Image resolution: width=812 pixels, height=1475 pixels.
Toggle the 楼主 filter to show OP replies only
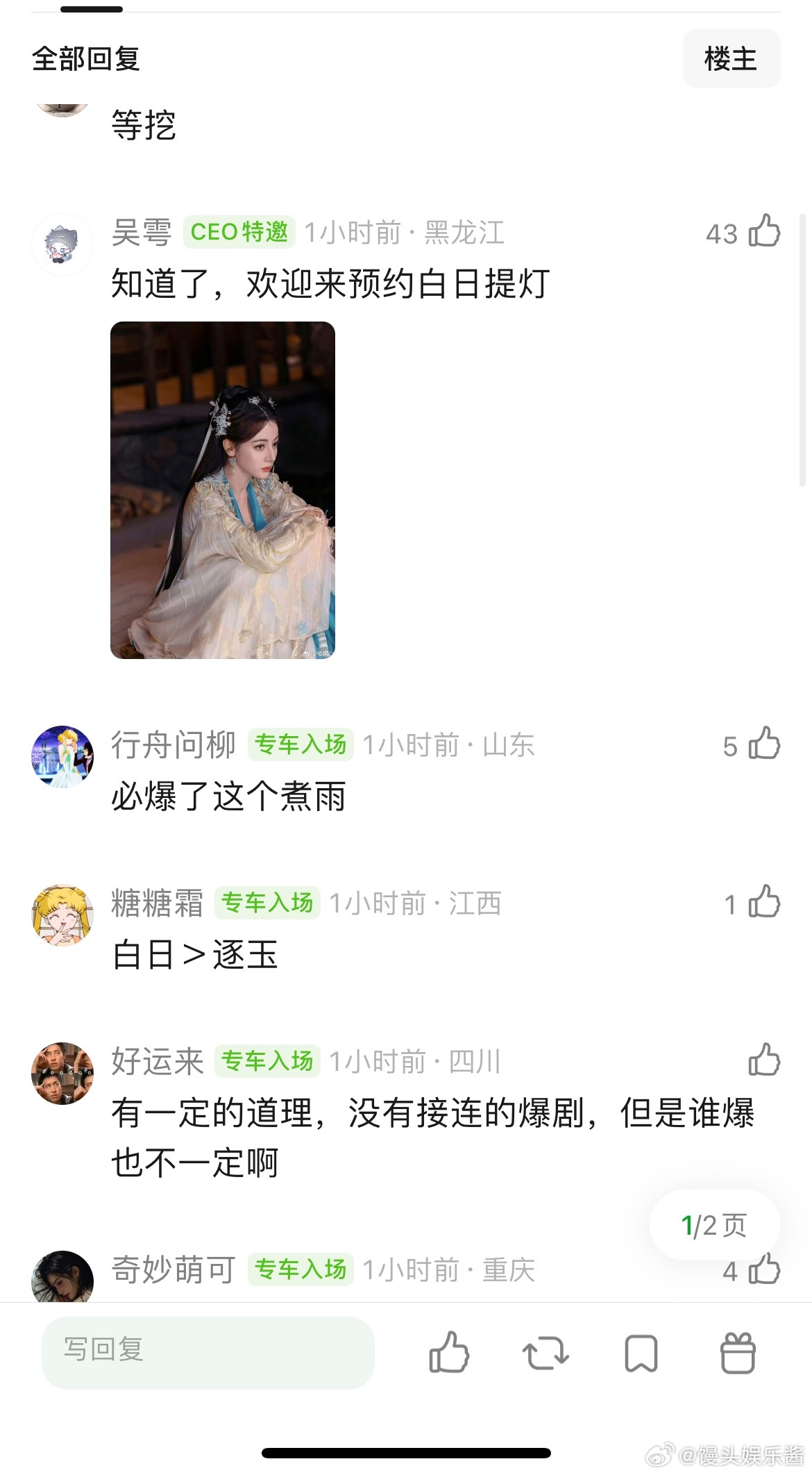[731, 60]
